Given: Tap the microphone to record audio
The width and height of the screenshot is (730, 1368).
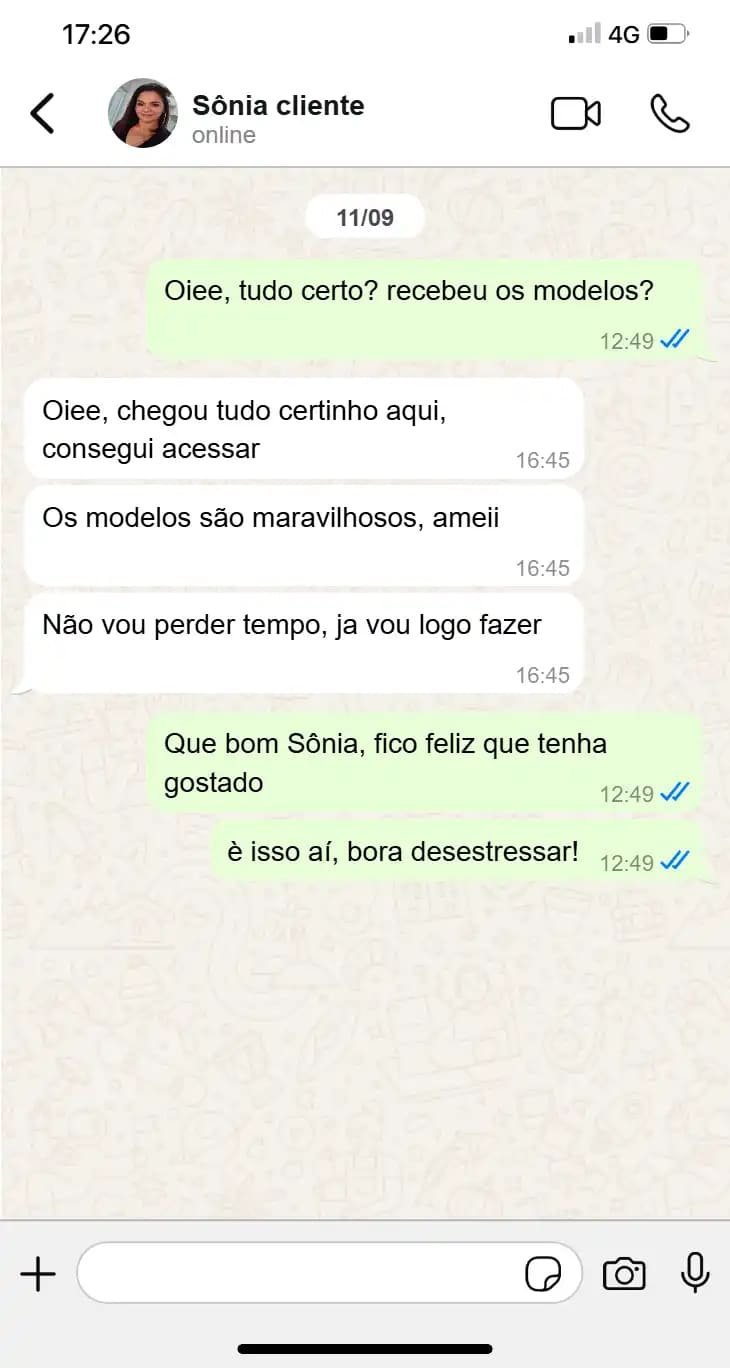Looking at the screenshot, I should coord(695,1273).
